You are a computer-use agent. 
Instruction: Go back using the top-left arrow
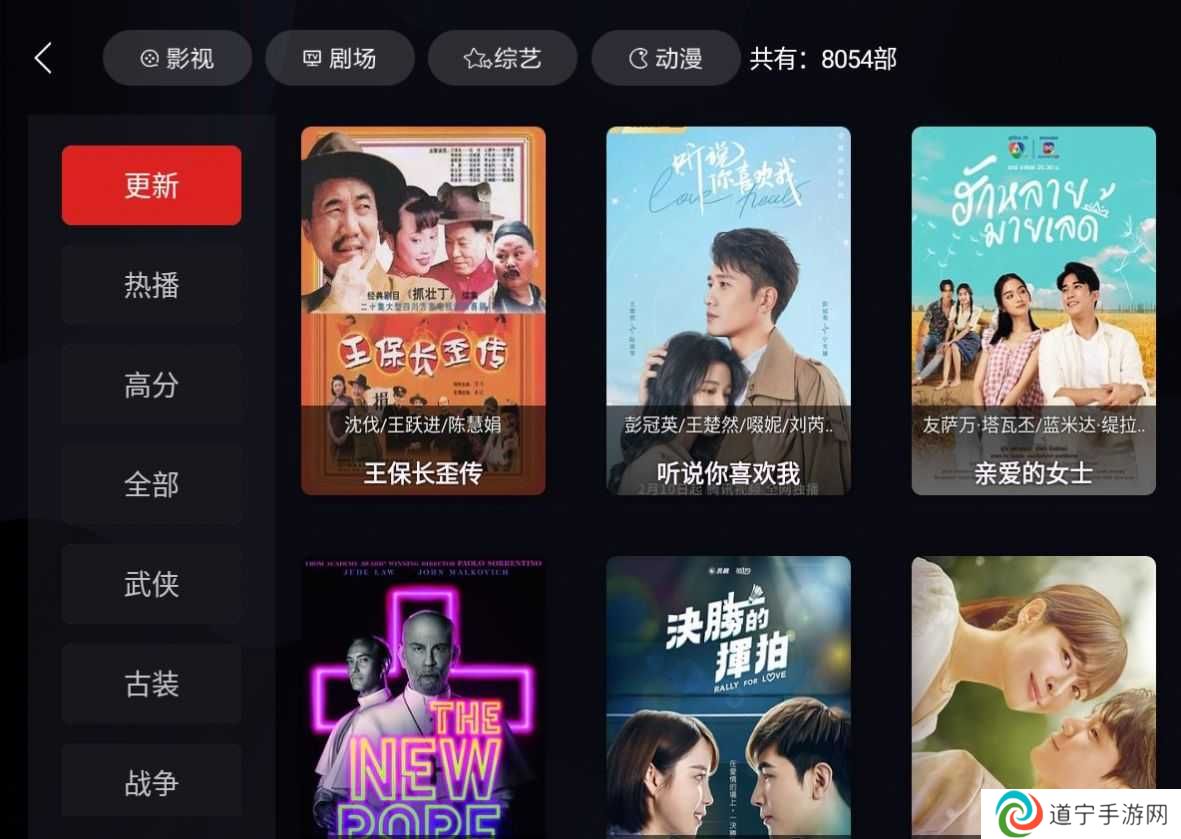[43, 59]
